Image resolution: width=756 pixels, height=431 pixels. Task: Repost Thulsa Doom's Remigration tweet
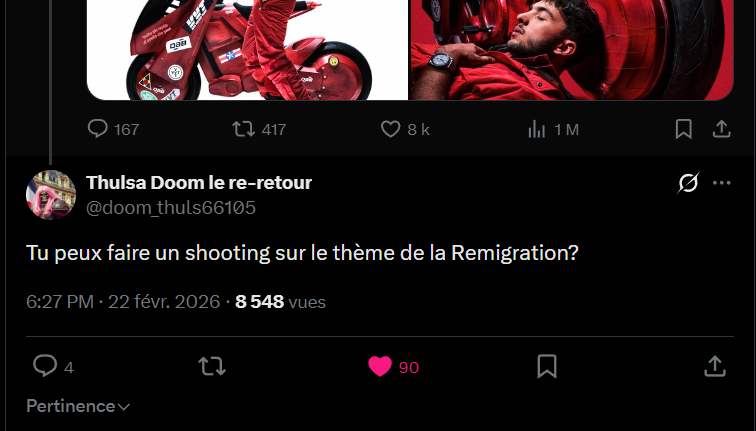click(212, 367)
